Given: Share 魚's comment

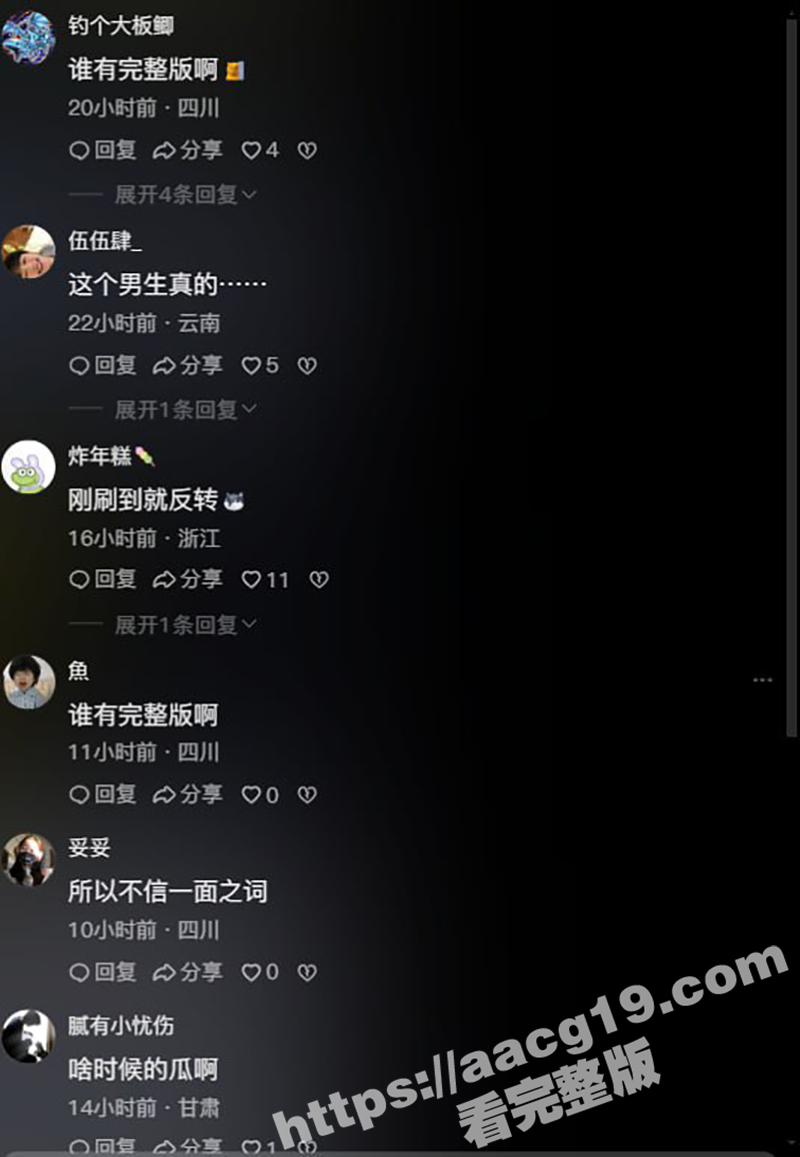Looking at the screenshot, I should (187, 795).
